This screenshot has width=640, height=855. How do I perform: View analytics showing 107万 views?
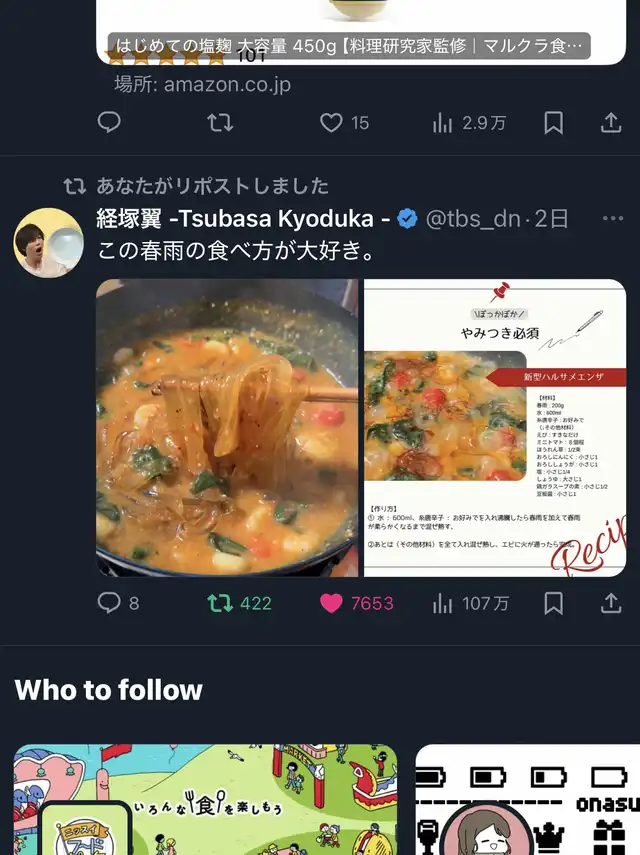(x=470, y=603)
